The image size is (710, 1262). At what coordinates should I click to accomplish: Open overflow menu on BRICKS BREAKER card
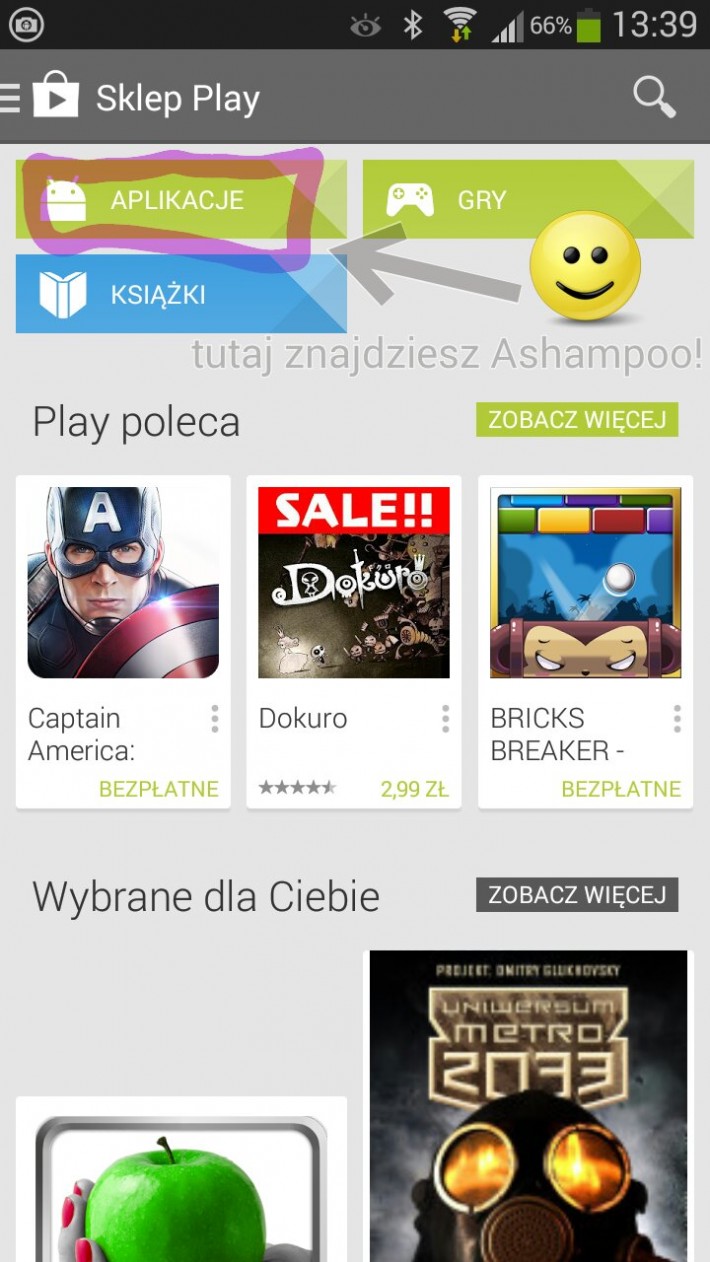coord(677,719)
